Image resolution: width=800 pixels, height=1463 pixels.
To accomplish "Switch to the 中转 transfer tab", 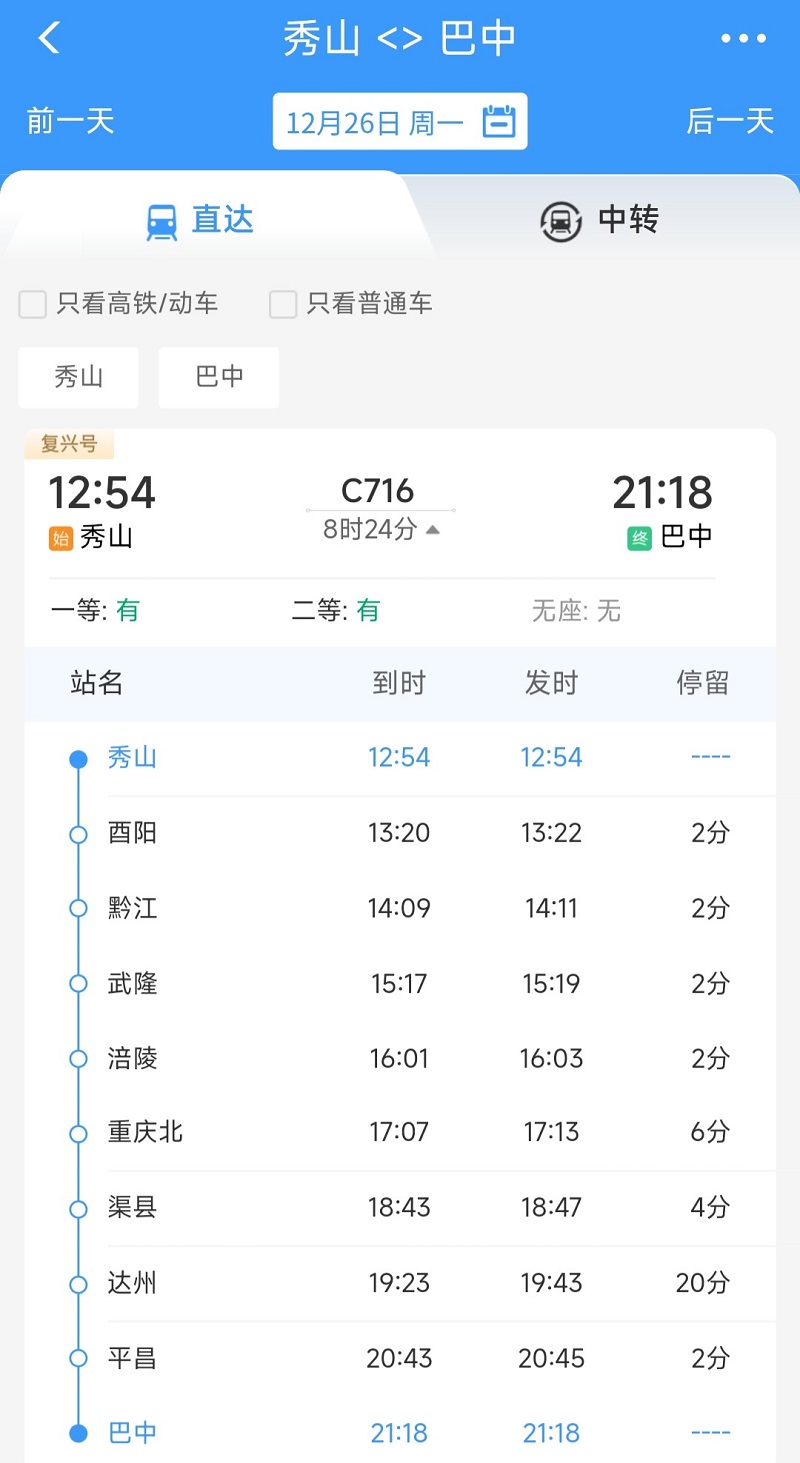I will tap(600, 220).
